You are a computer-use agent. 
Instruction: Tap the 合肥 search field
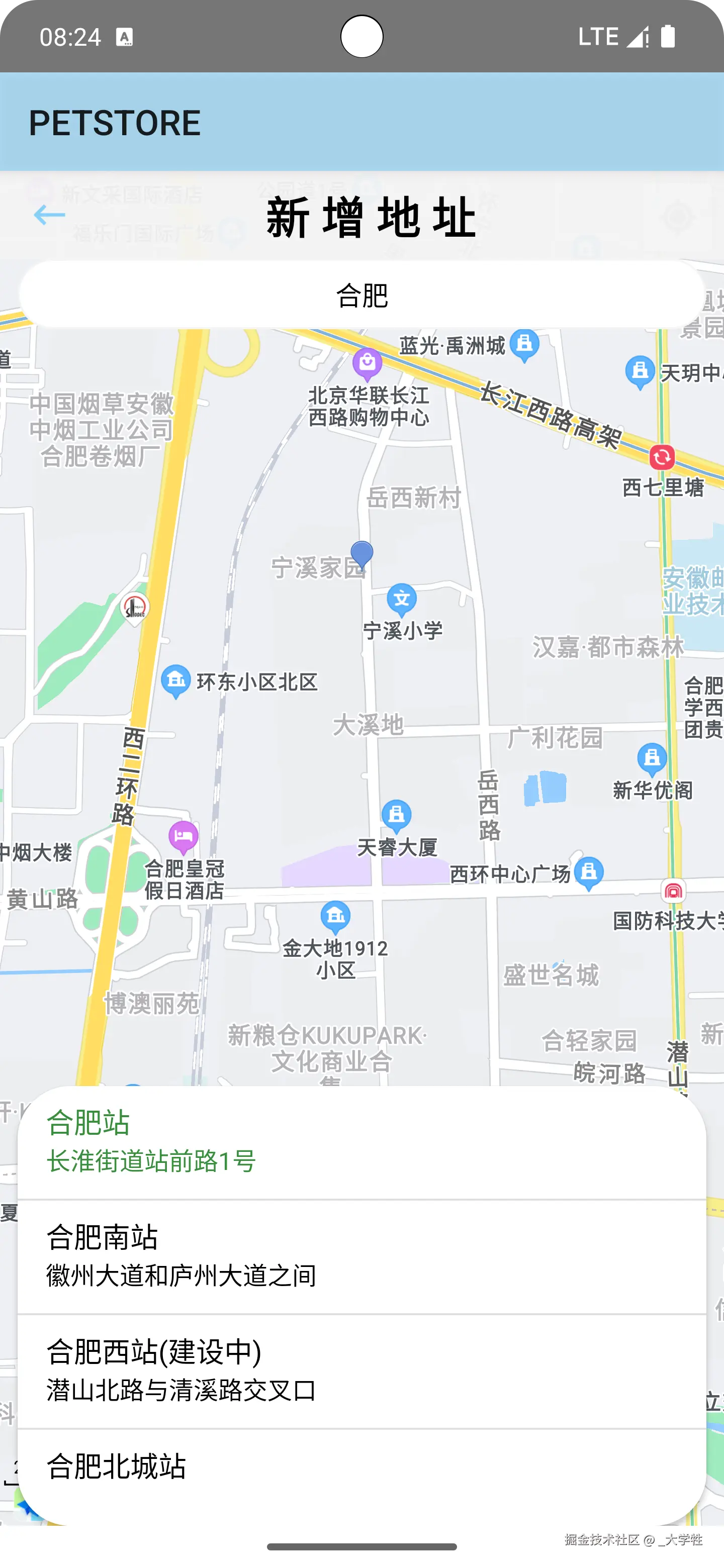361,295
